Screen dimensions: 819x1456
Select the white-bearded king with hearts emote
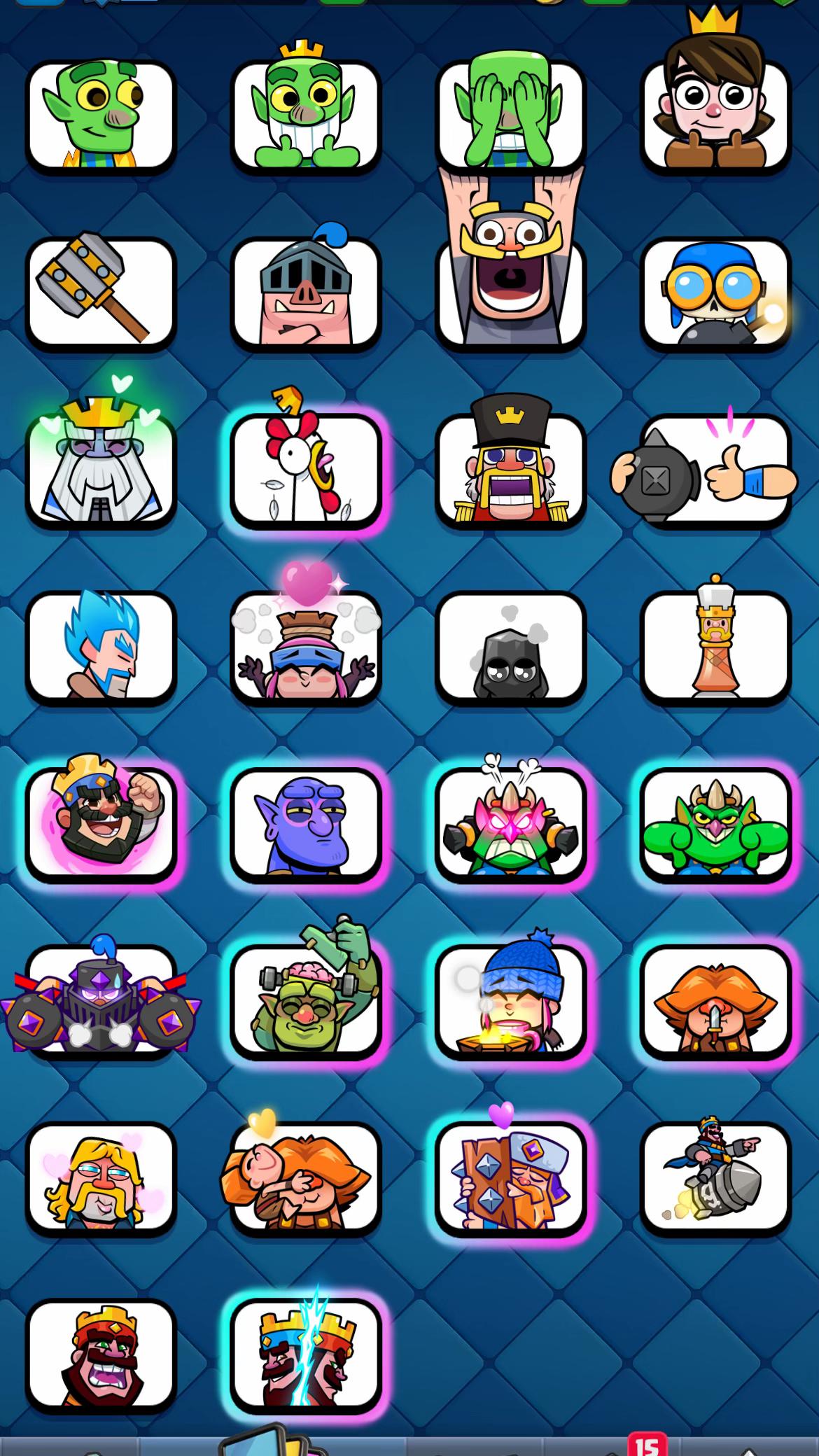101,470
